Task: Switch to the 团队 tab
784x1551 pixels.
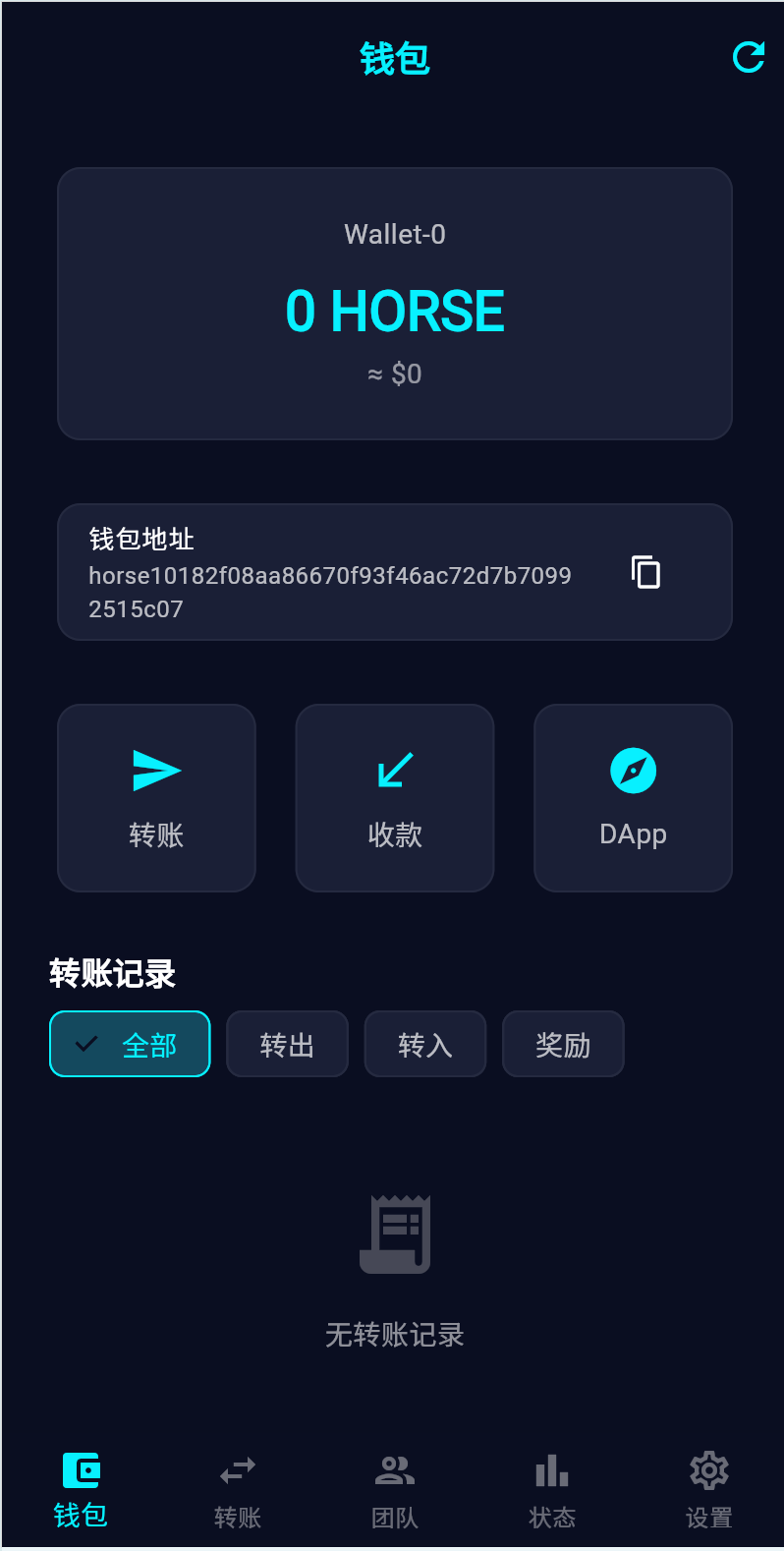Action: pyautogui.click(x=395, y=1491)
